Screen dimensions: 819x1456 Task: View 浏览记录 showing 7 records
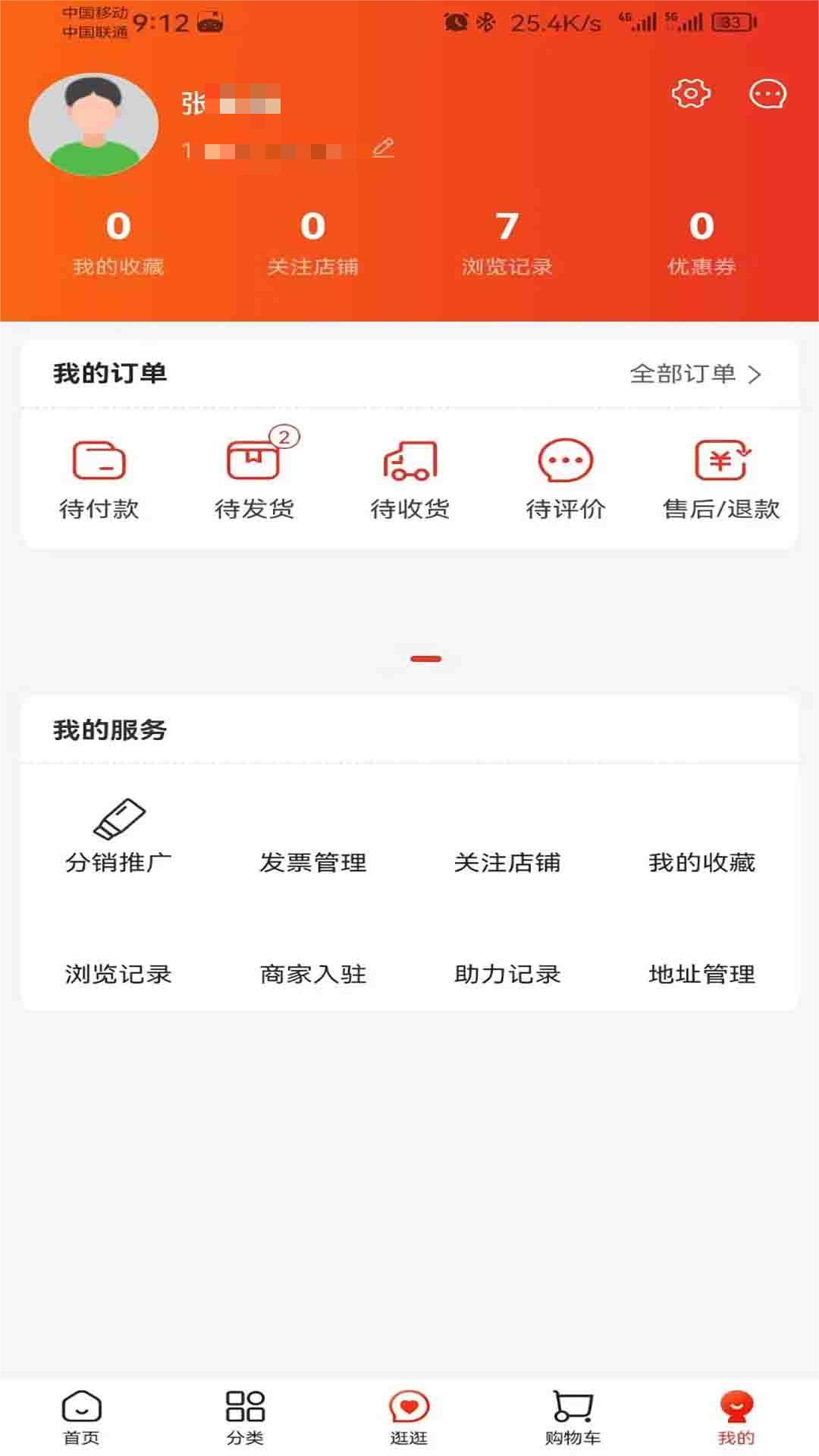[x=508, y=243]
